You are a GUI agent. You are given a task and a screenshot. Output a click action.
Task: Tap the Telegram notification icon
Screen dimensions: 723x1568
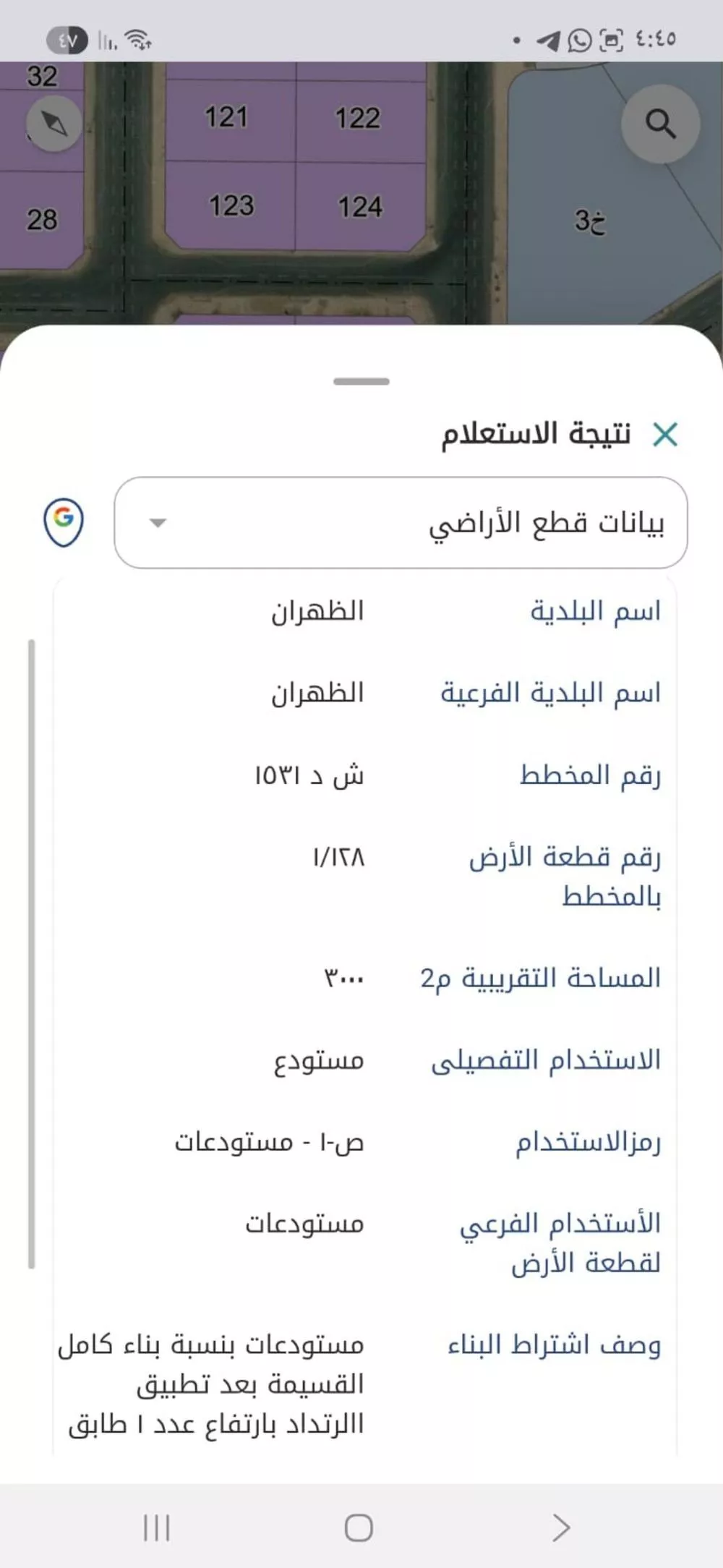pos(549,41)
